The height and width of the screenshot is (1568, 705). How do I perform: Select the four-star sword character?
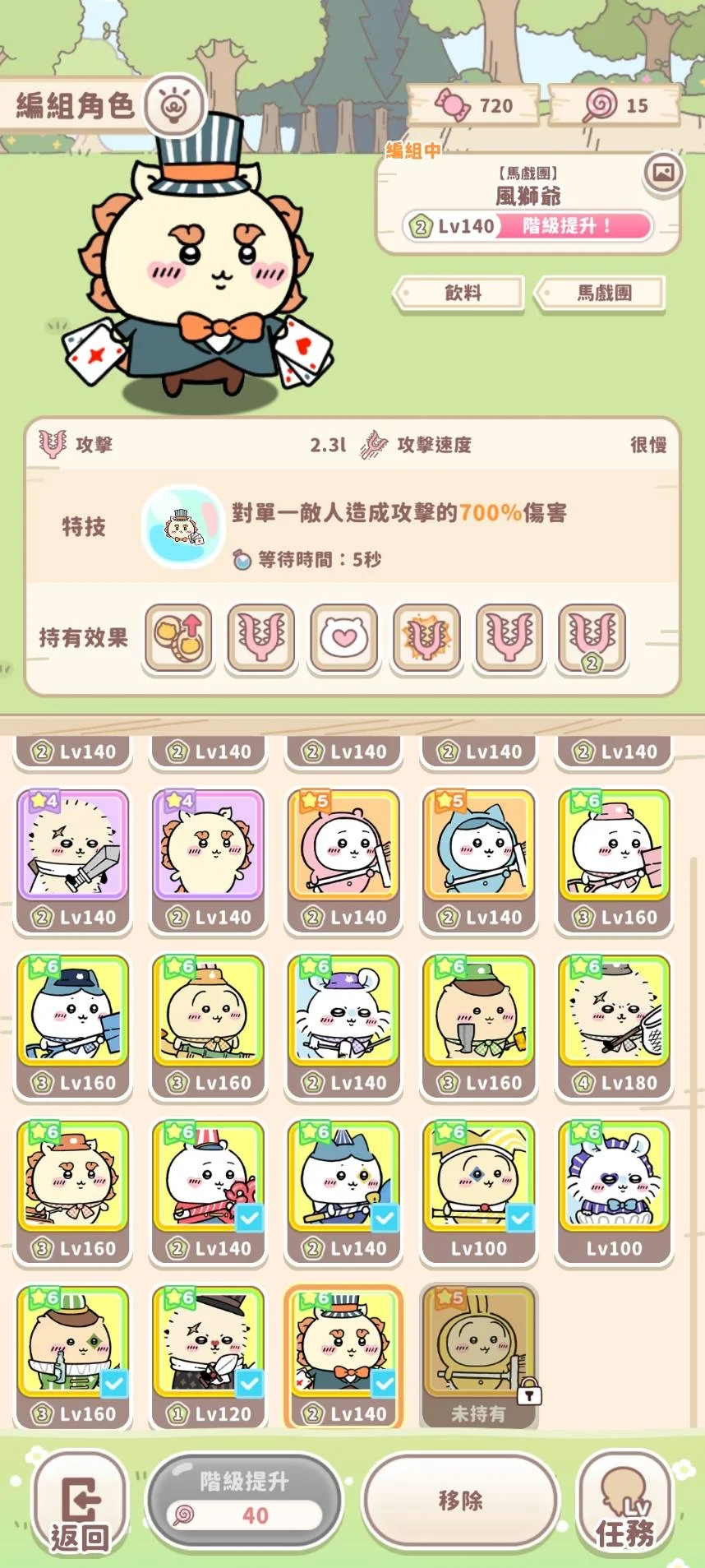click(x=73, y=858)
